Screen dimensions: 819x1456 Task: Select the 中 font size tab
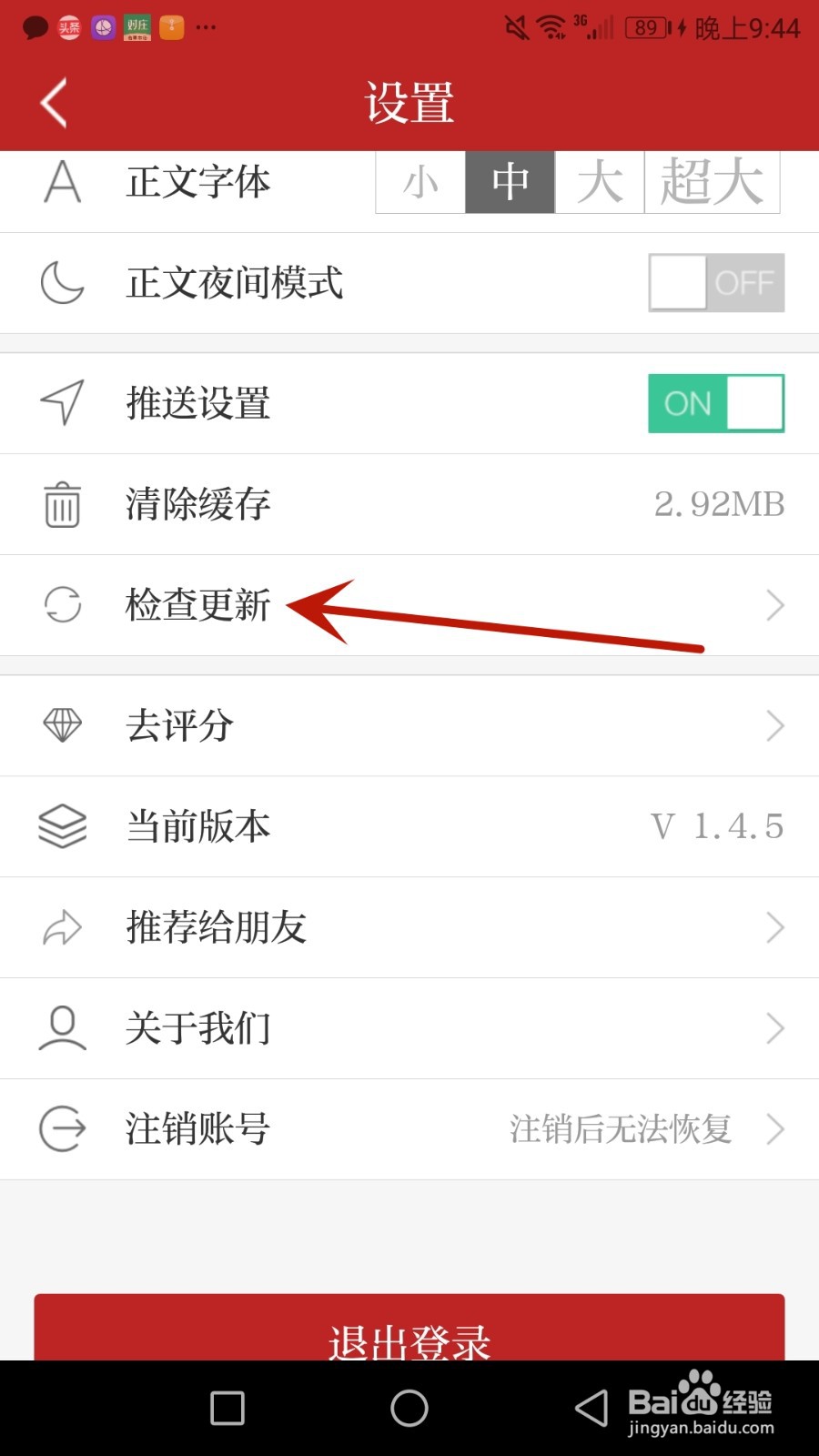pos(511,182)
